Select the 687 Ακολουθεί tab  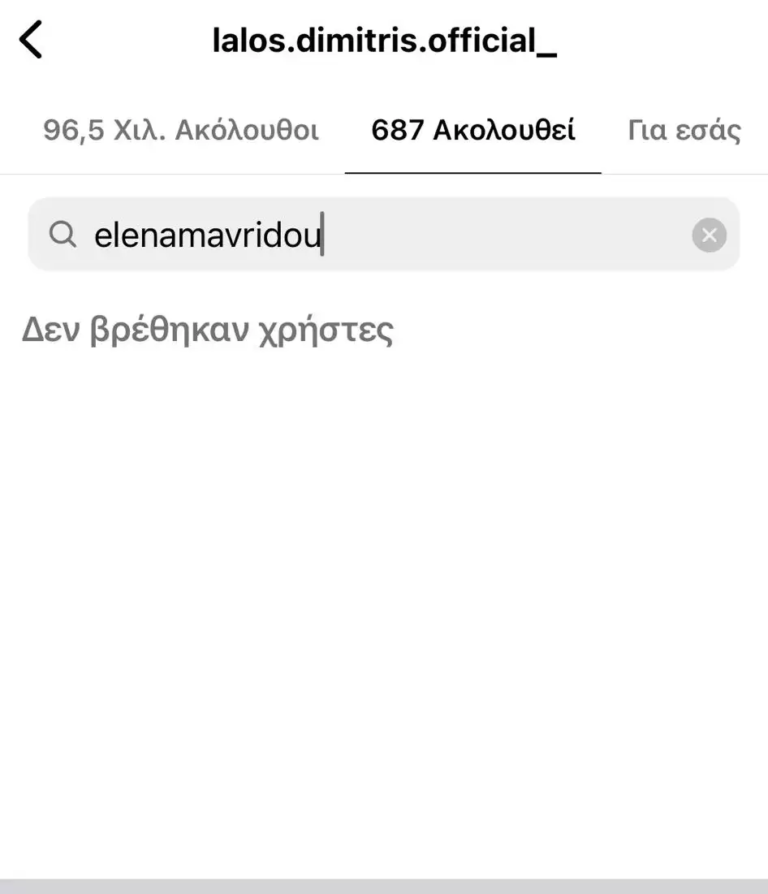coord(473,131)
